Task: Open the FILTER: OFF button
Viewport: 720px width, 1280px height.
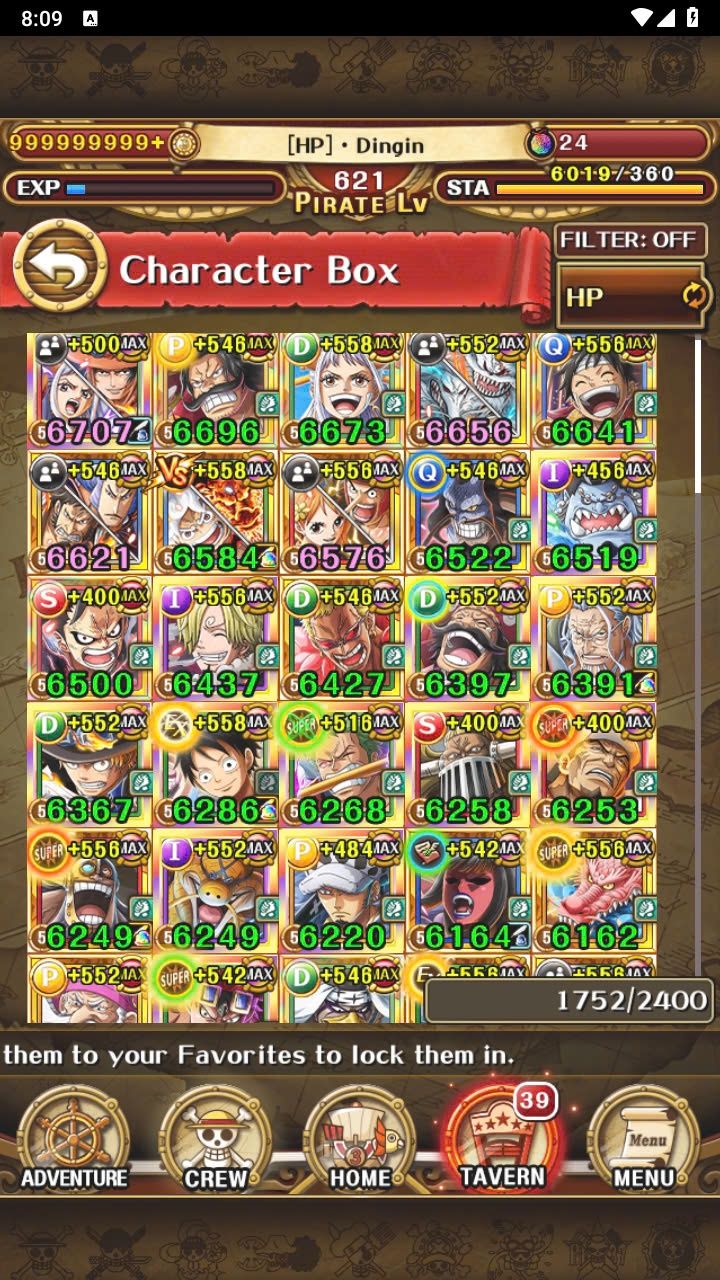Action: (x=631, y=241)
